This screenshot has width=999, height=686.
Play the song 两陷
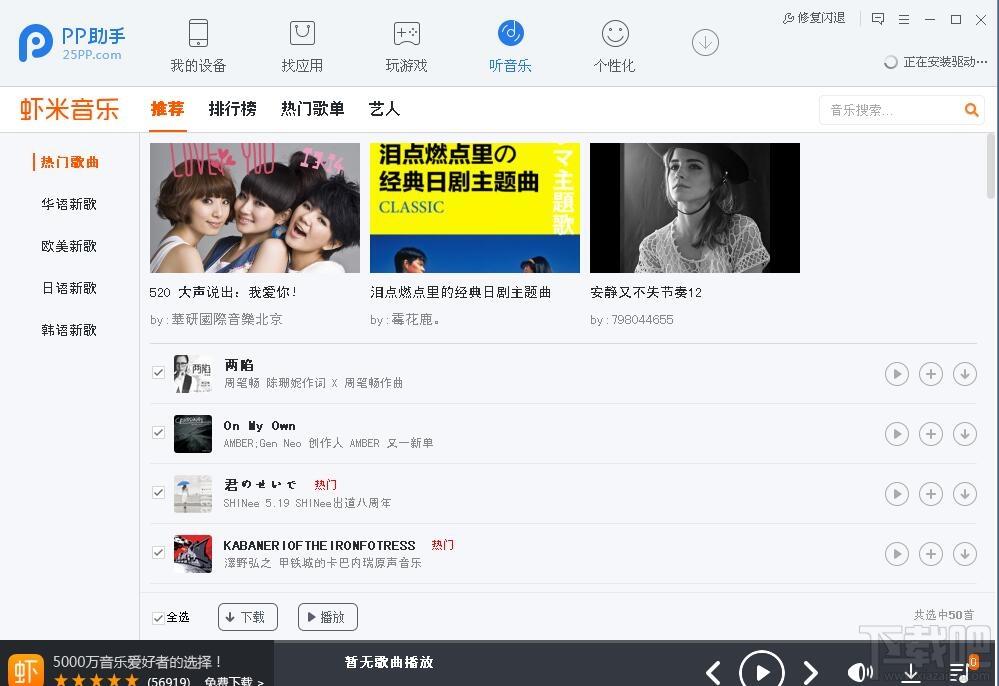click(896, 374)
